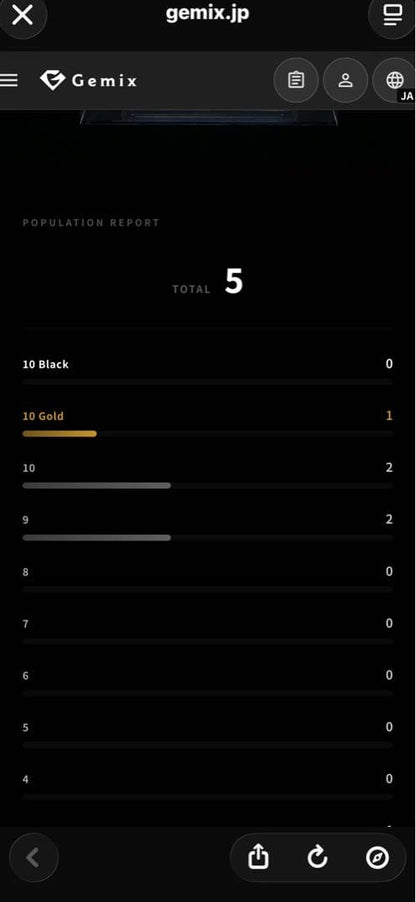Open page in external browser compass
Screen dimensions: 416x902
[x=377, y=858]
